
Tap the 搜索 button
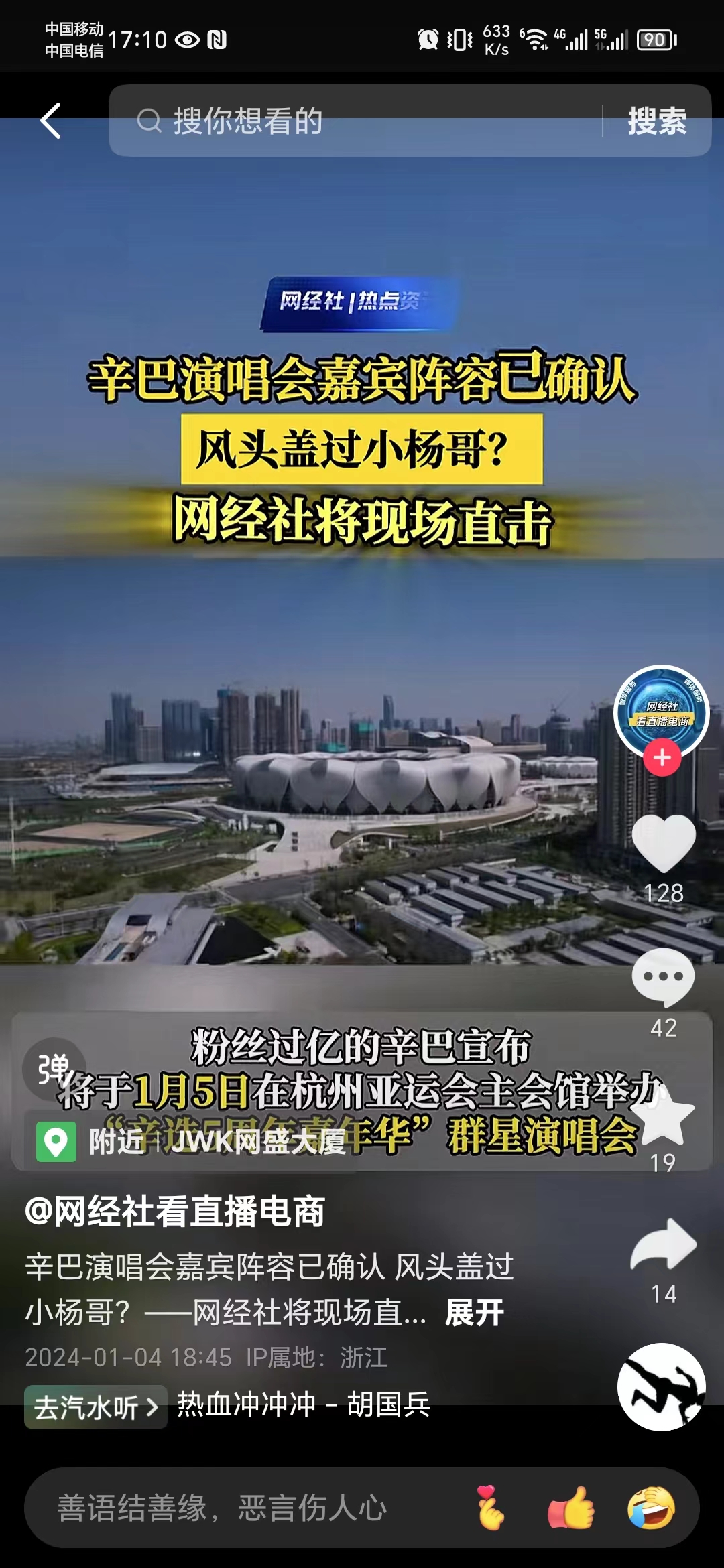click(656, 121)
